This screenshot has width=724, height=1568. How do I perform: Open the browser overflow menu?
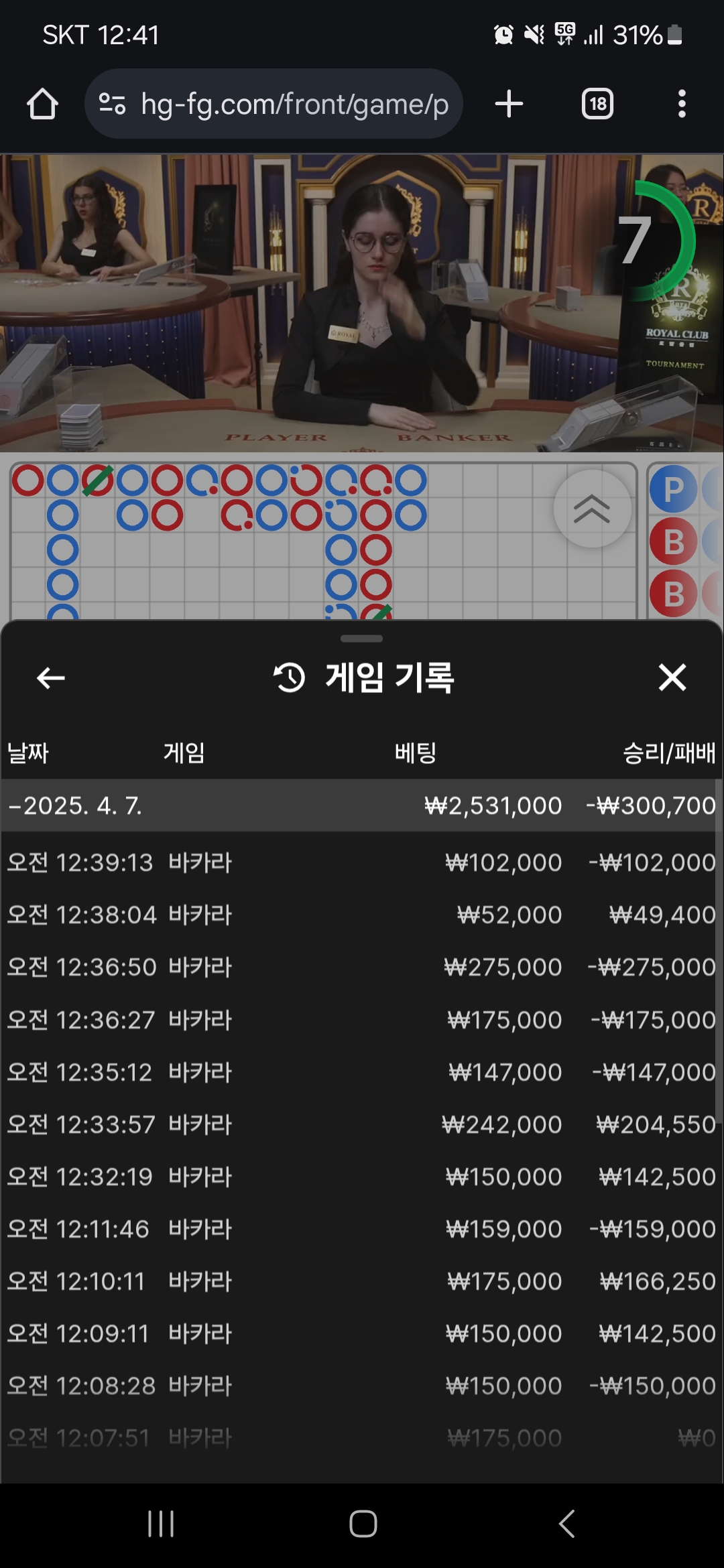point(682,104)
